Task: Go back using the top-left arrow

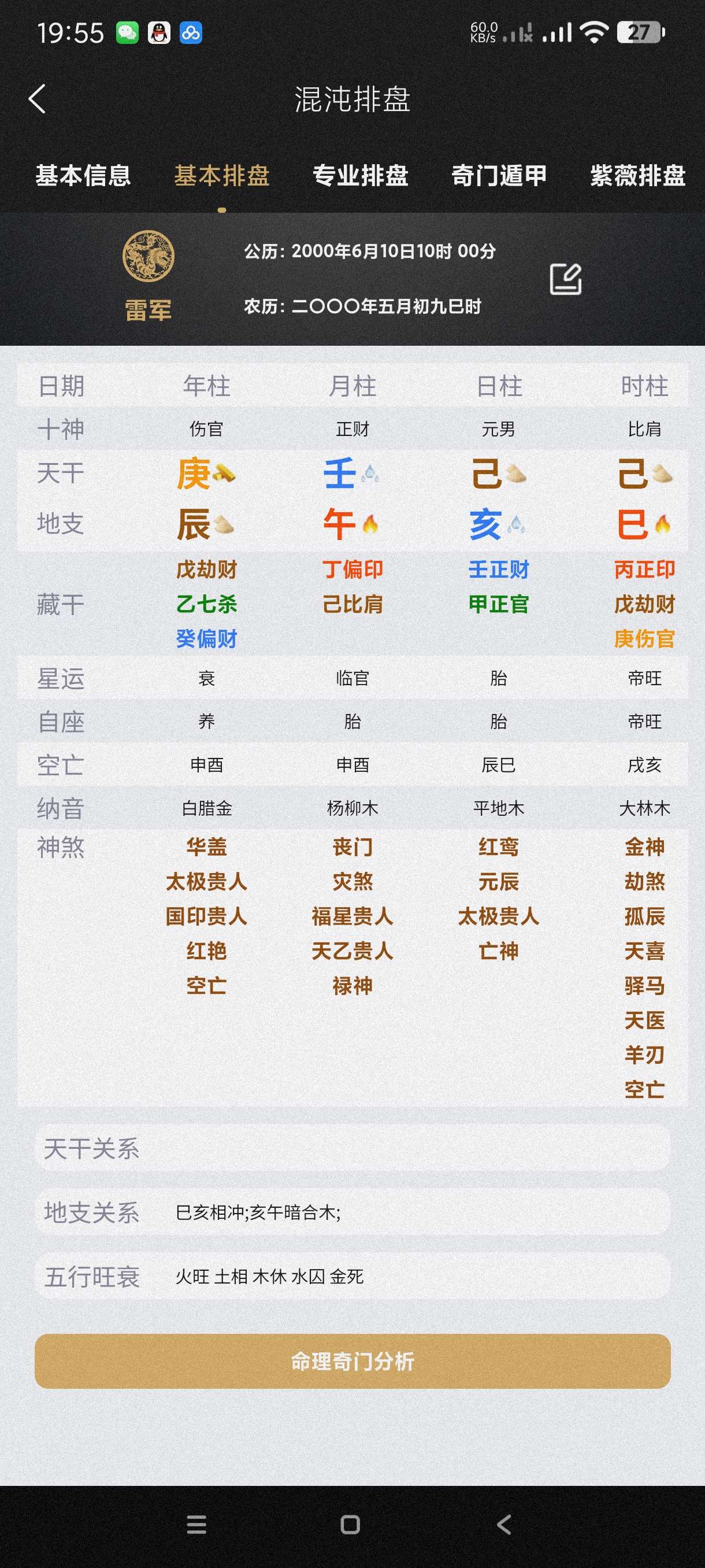Action: click(x=37, y=99)
